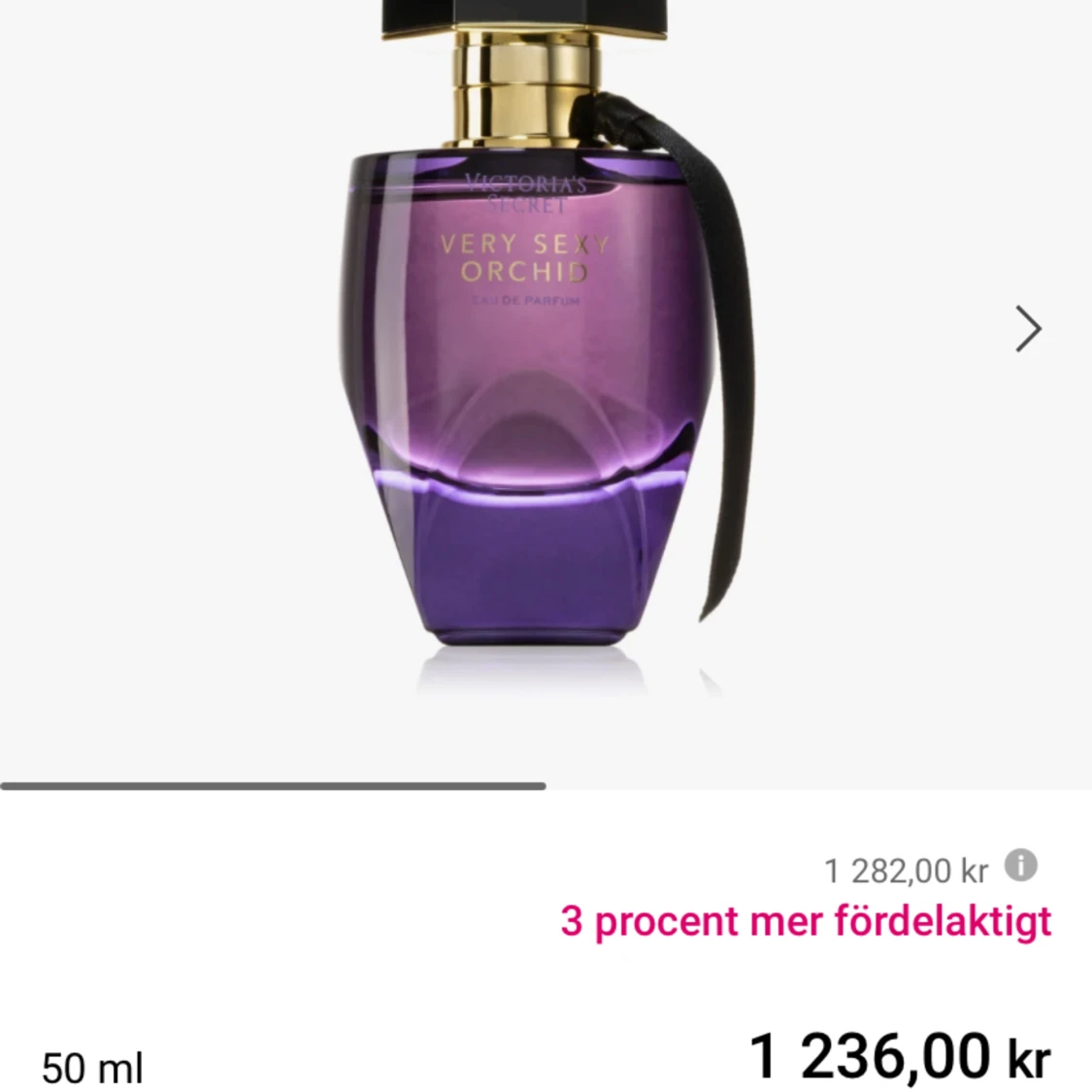Show the next product image
The width and height of the screenshot is (1092, 1092).
coord(1028,329)
